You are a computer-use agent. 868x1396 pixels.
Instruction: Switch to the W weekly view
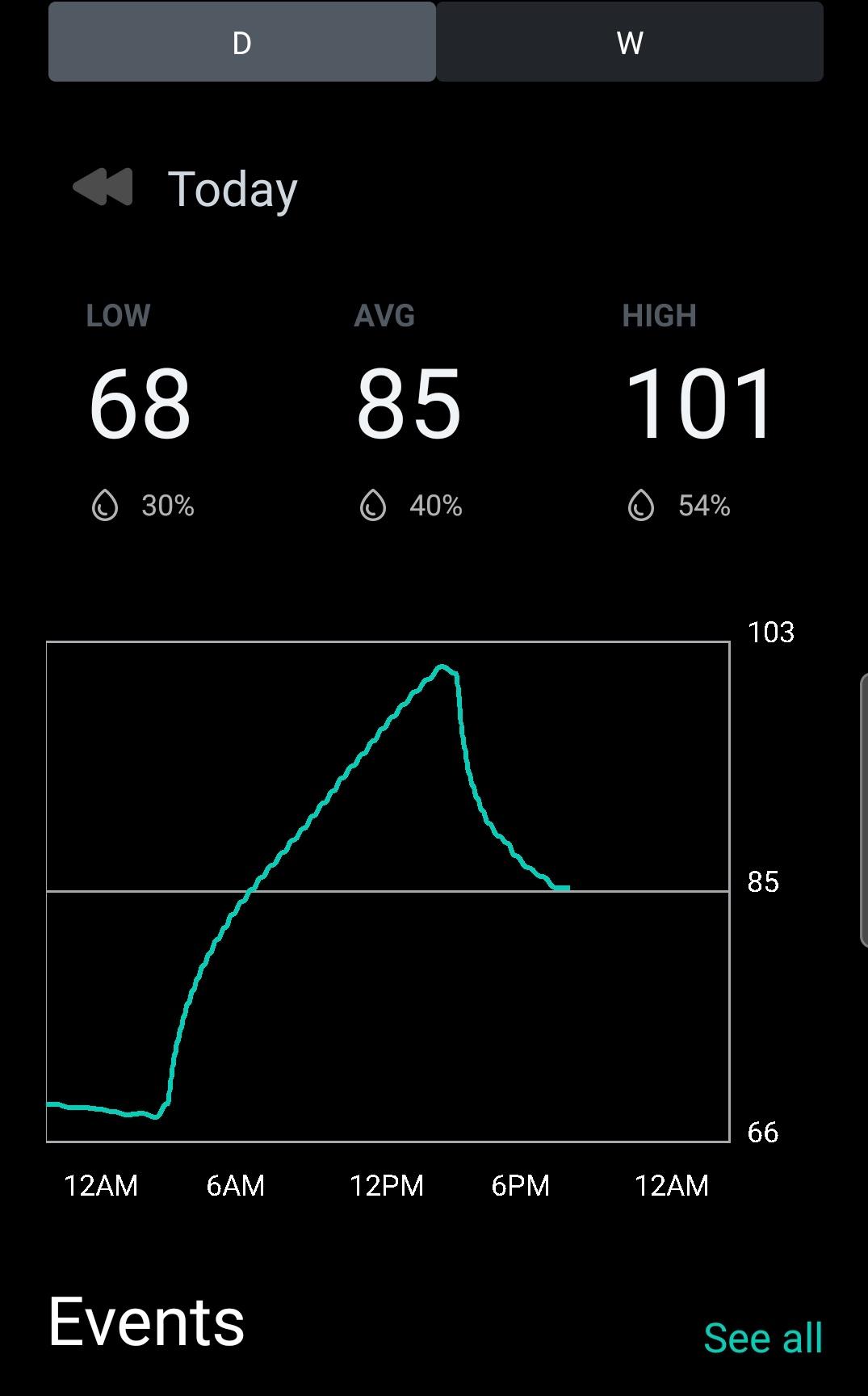(x=629, y=42)
